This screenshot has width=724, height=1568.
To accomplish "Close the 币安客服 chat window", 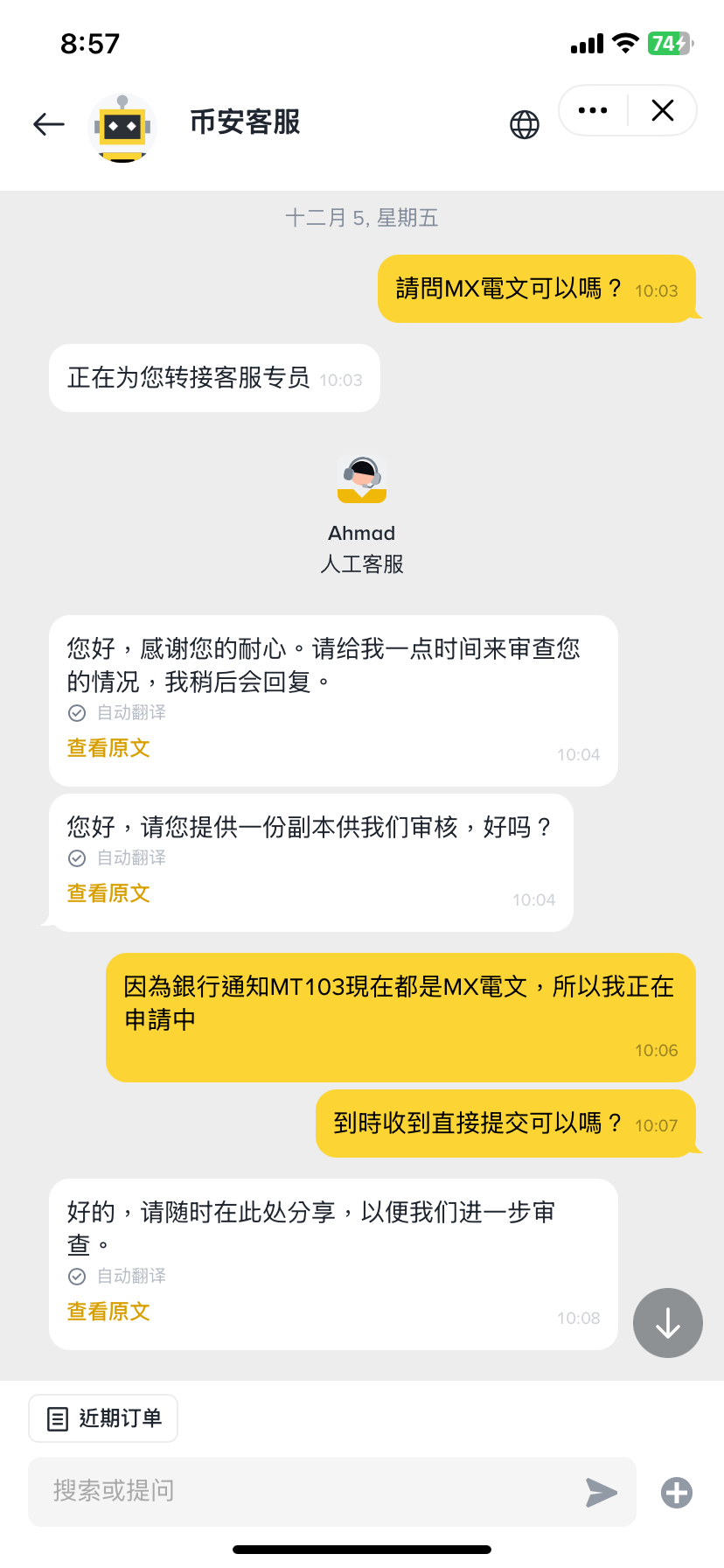I will (663, 110).
